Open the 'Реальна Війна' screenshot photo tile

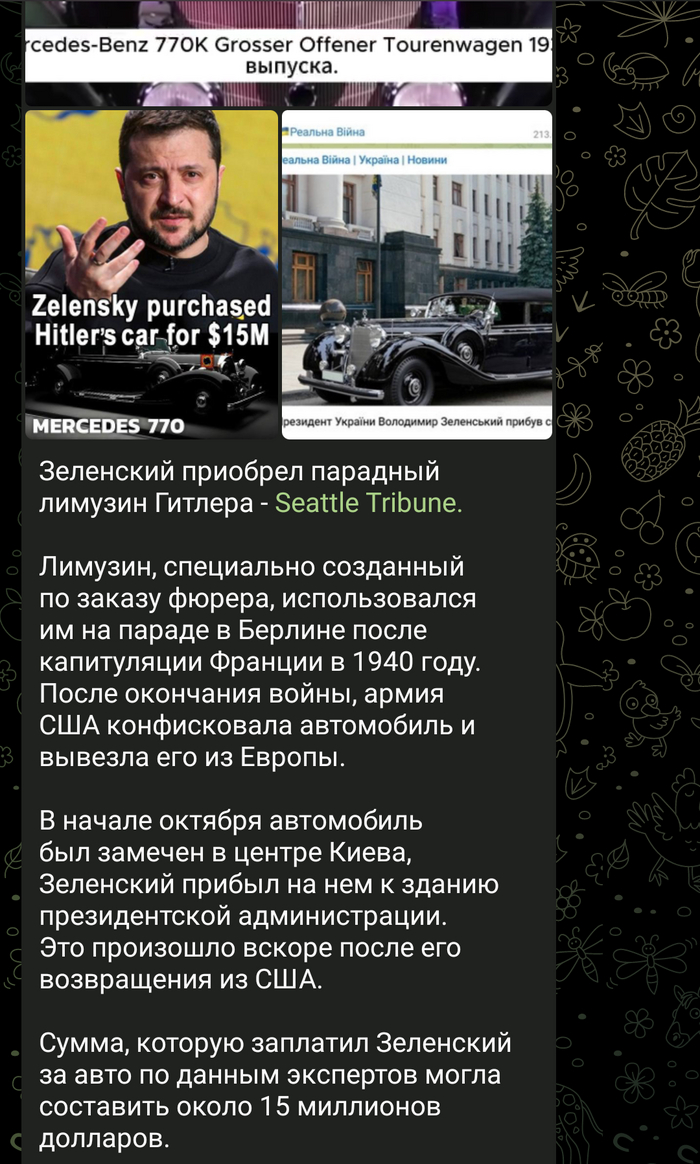[416, 273]
